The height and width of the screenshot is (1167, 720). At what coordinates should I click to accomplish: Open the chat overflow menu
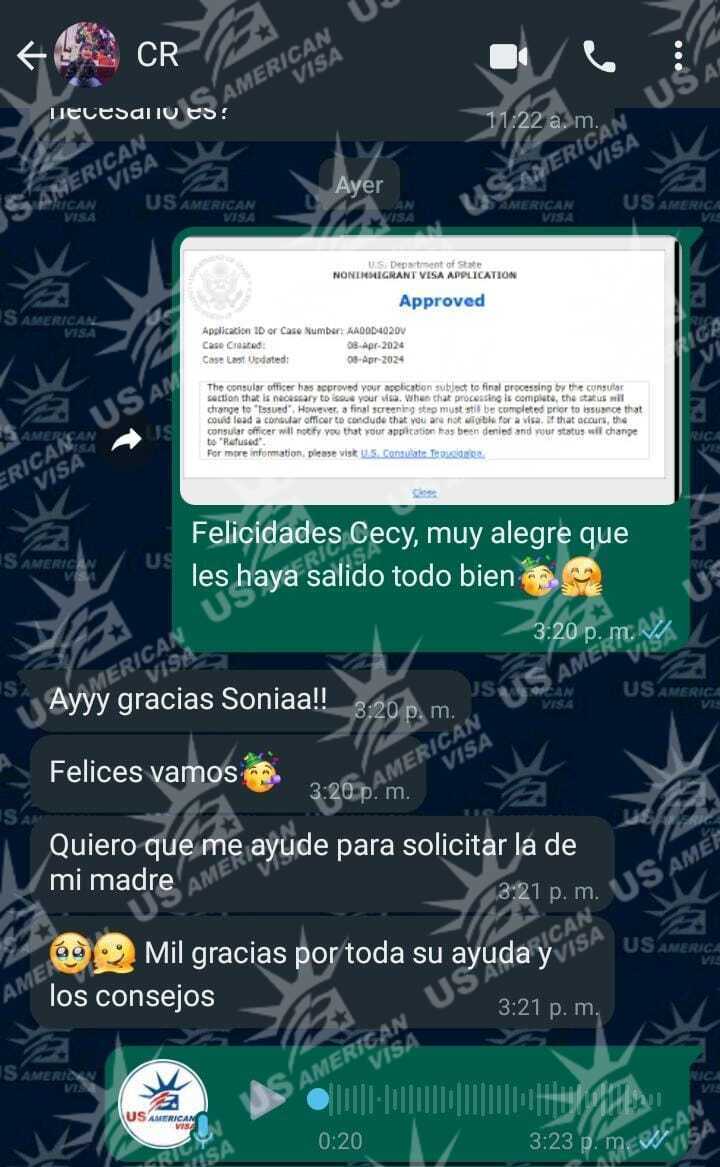pyautogui.click(x=679, y=56)
